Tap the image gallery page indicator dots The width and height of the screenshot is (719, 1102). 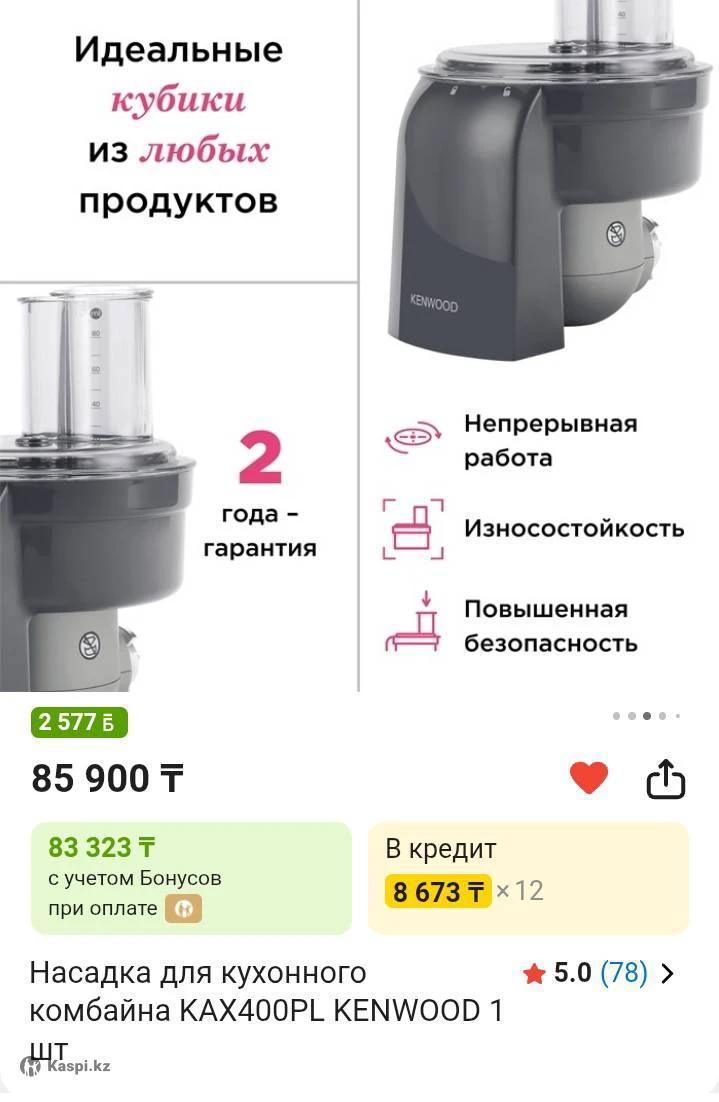click(x=646, y=716)
